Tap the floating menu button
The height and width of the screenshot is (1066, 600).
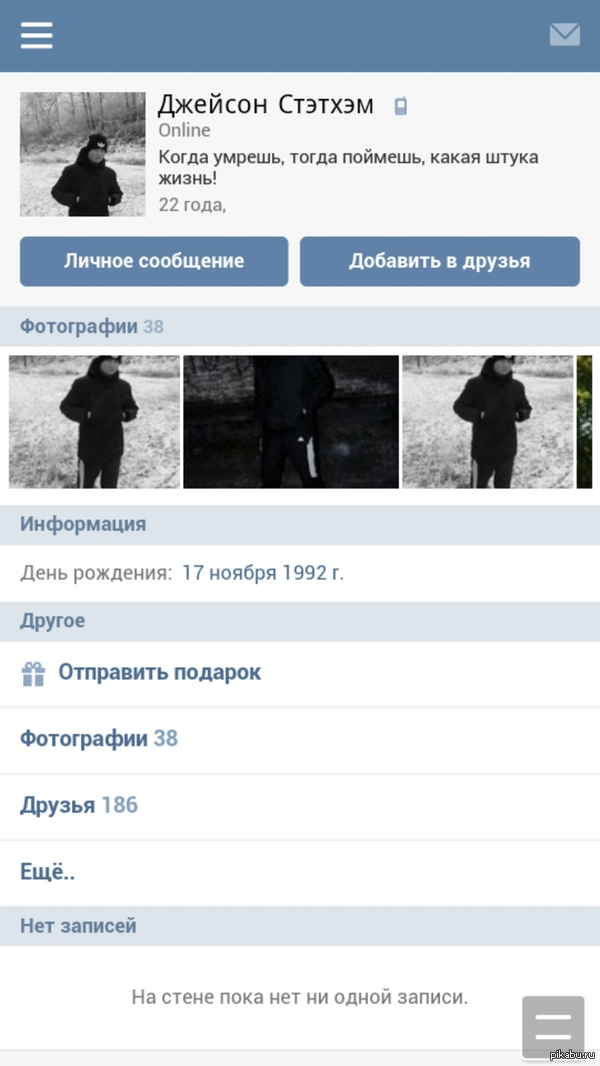pyautogui.click(x=553, y=1025)
